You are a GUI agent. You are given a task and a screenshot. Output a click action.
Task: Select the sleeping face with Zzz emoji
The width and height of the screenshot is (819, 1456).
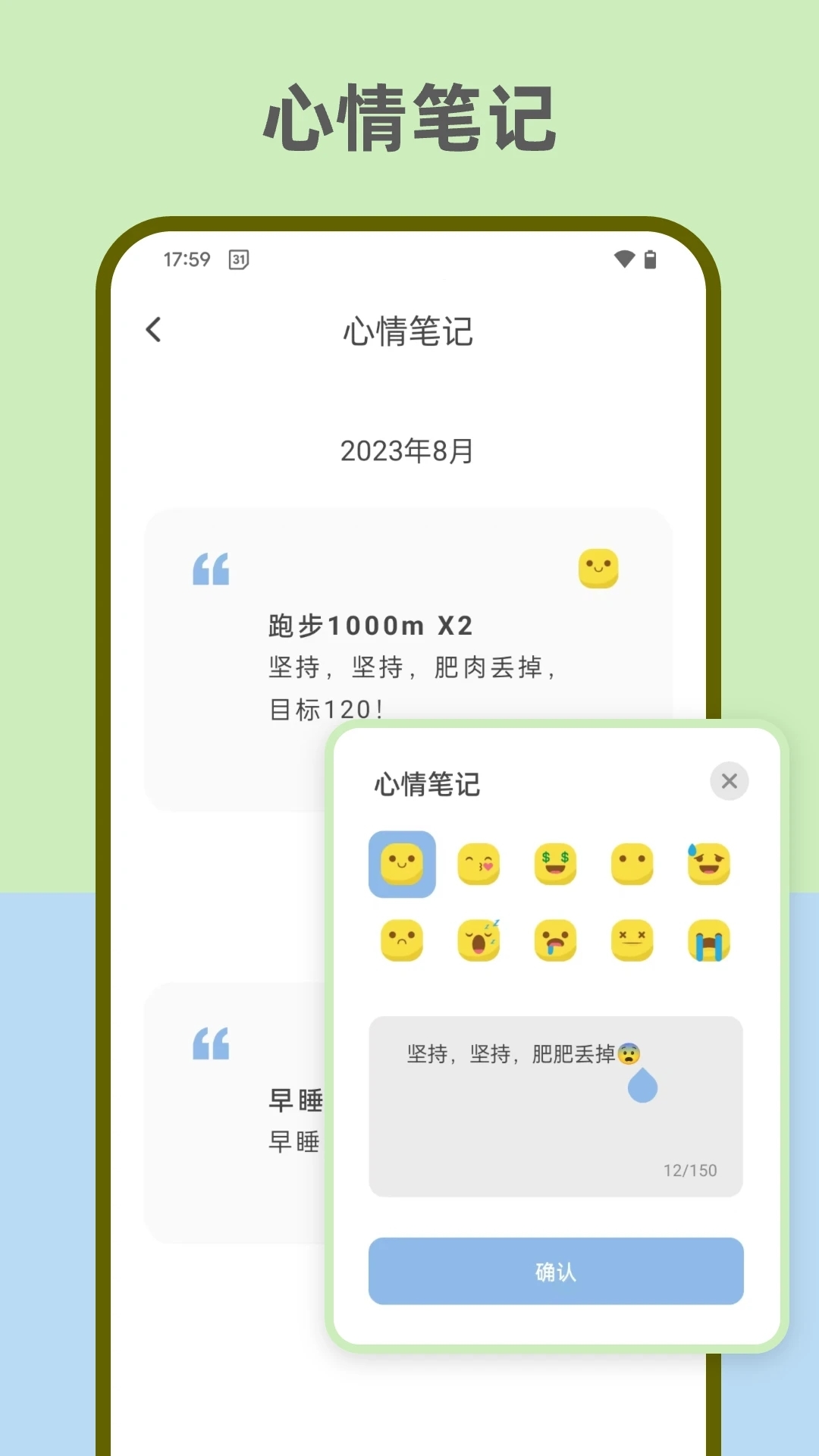(x=479, y=940)
